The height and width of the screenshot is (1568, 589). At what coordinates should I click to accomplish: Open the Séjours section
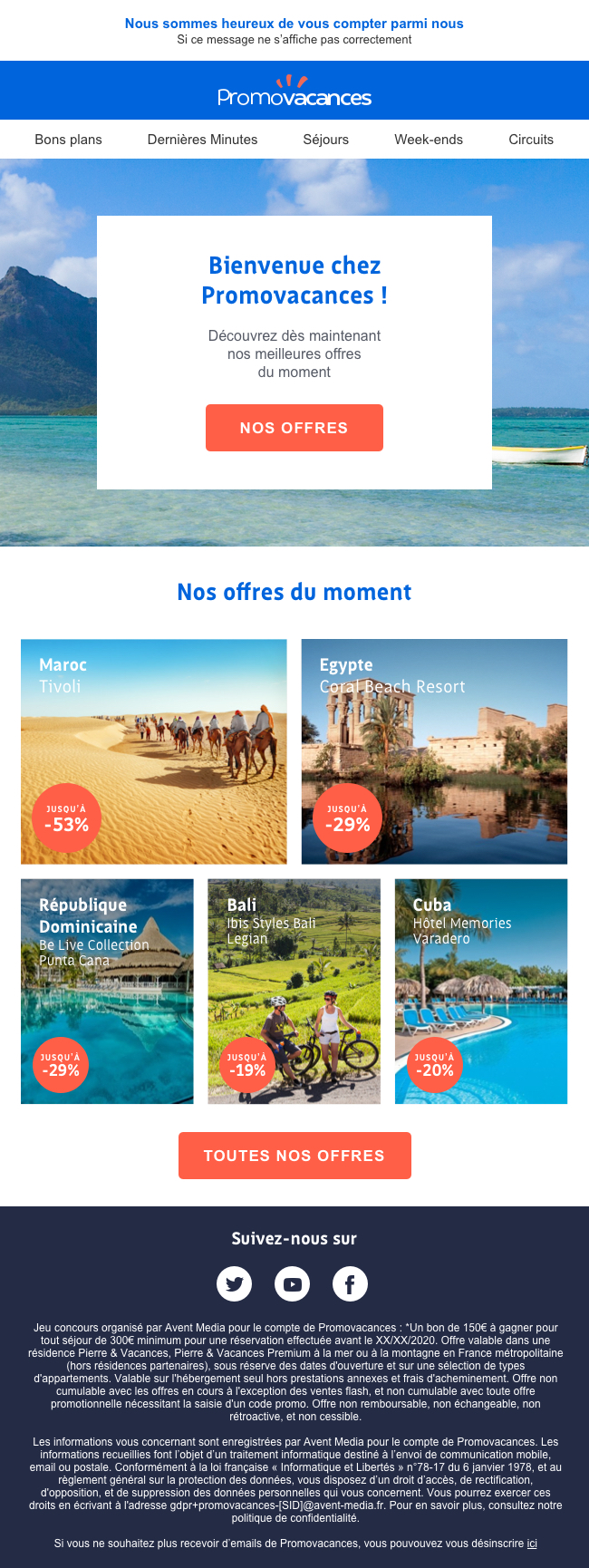(325, 140)
